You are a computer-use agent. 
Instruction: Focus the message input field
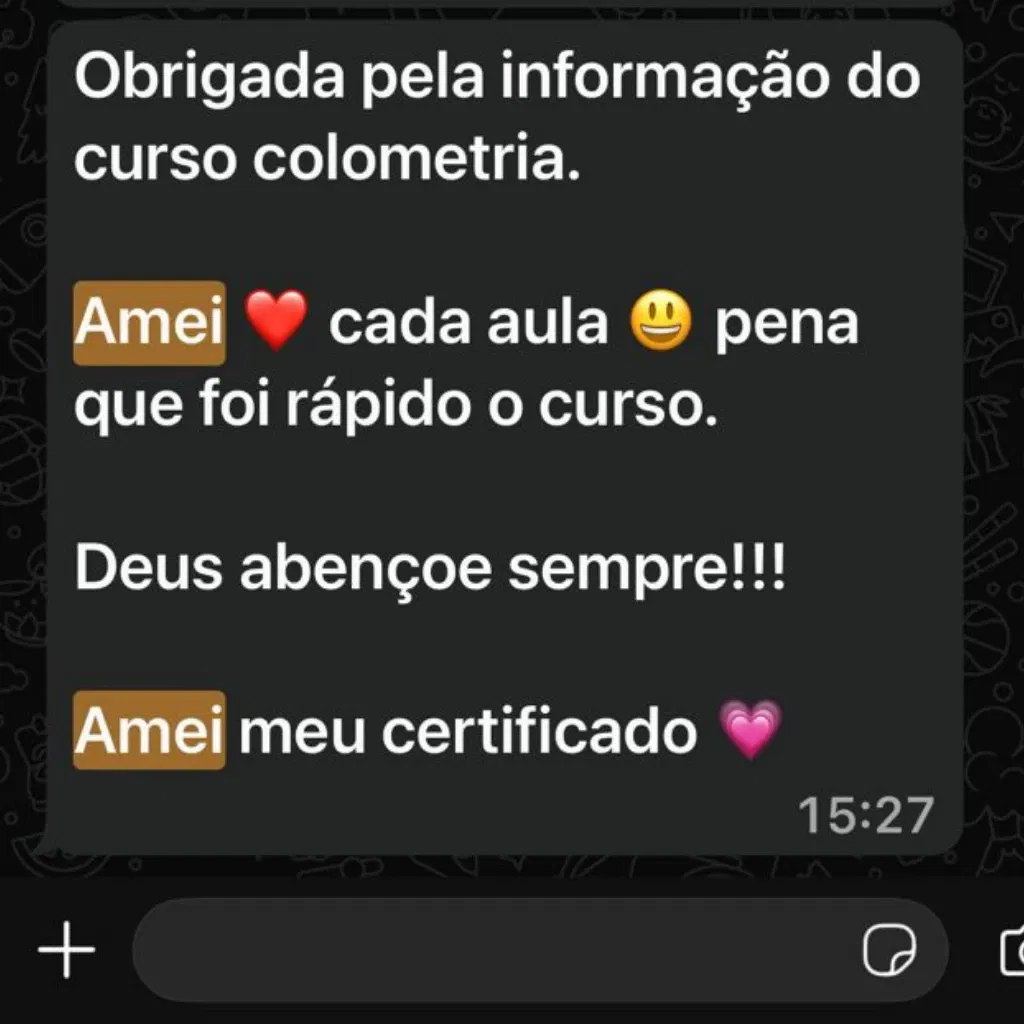click(x=490, y=950)
